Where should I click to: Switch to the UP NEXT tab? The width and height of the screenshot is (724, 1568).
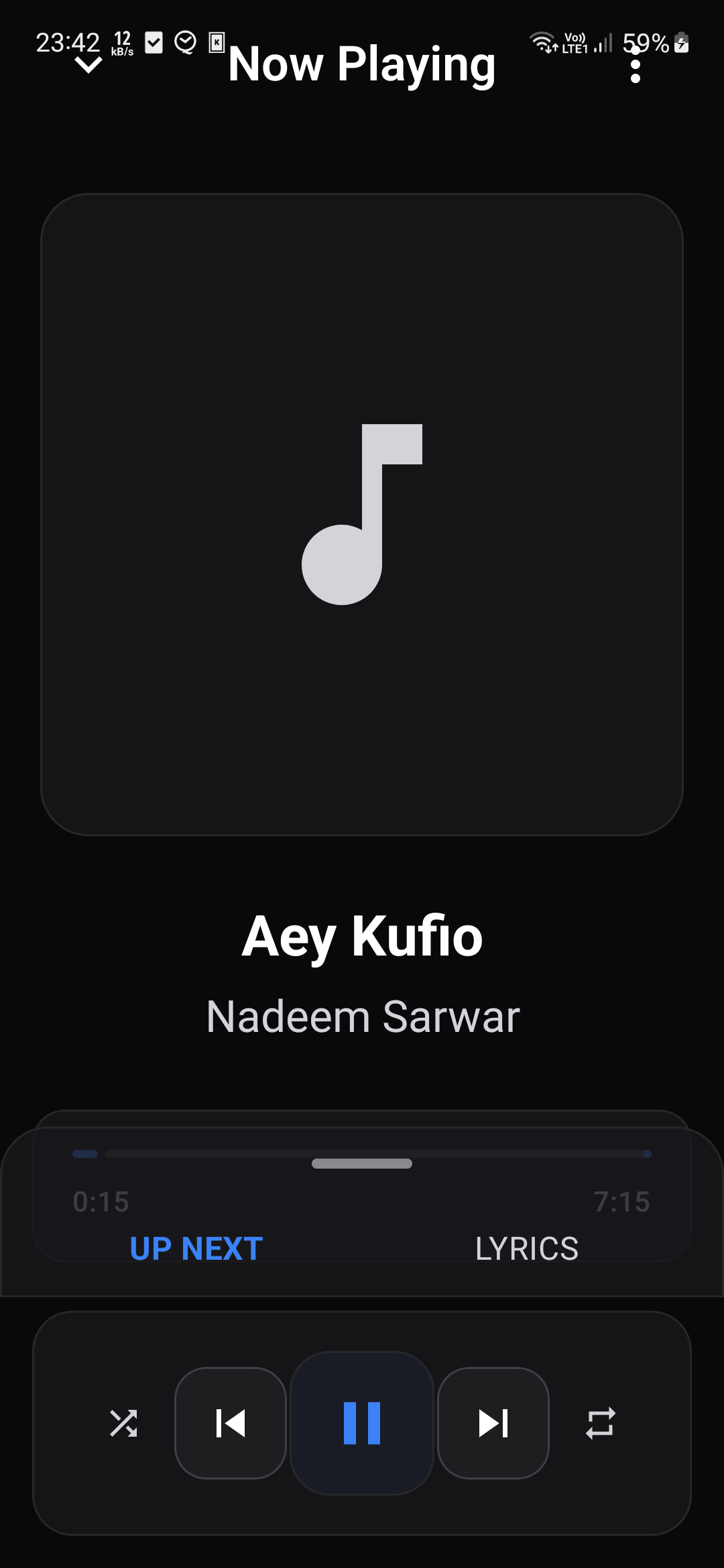[196, 1249]
